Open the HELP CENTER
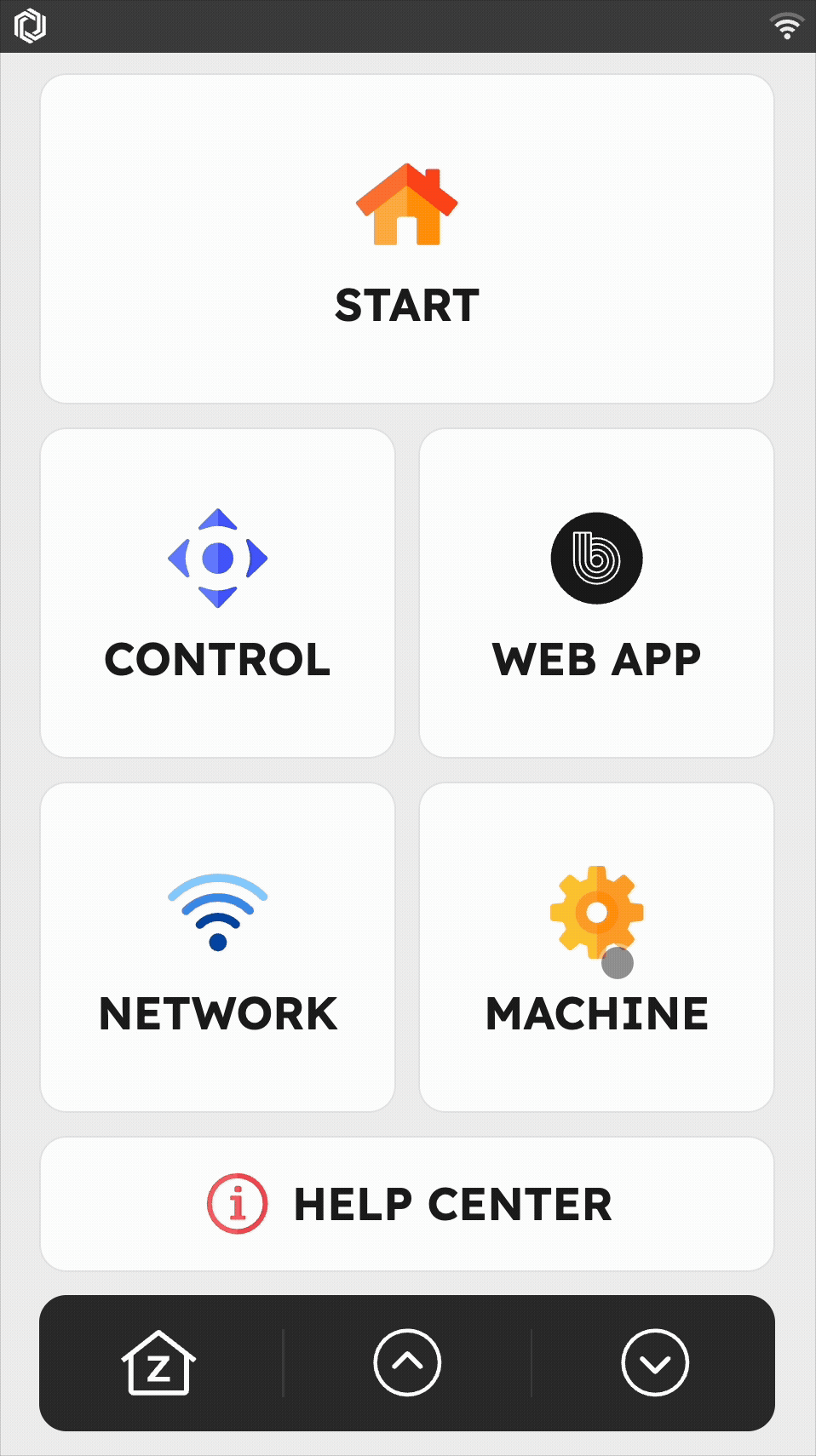The image size is (816, 1456). tap(407, 1204)
